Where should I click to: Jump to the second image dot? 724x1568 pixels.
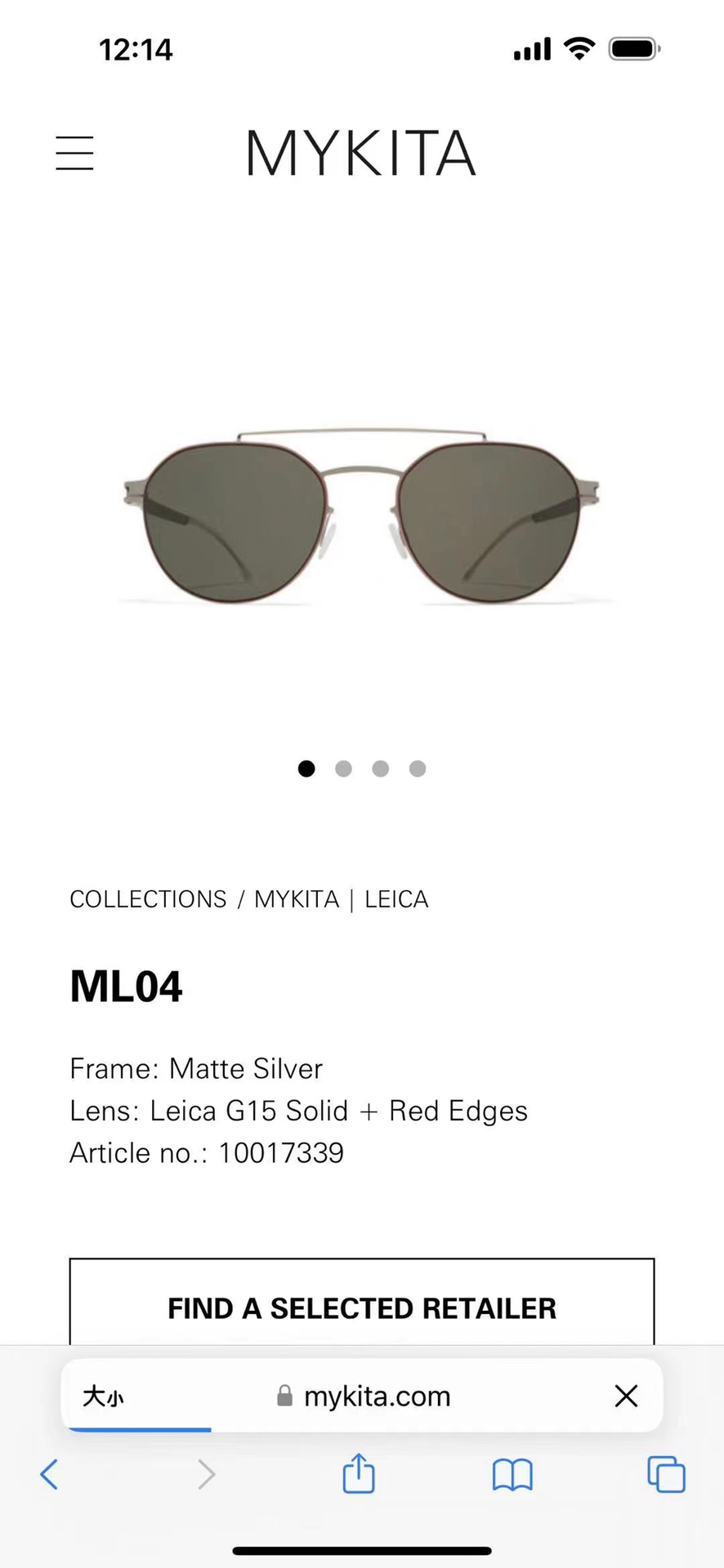[343, 768]
